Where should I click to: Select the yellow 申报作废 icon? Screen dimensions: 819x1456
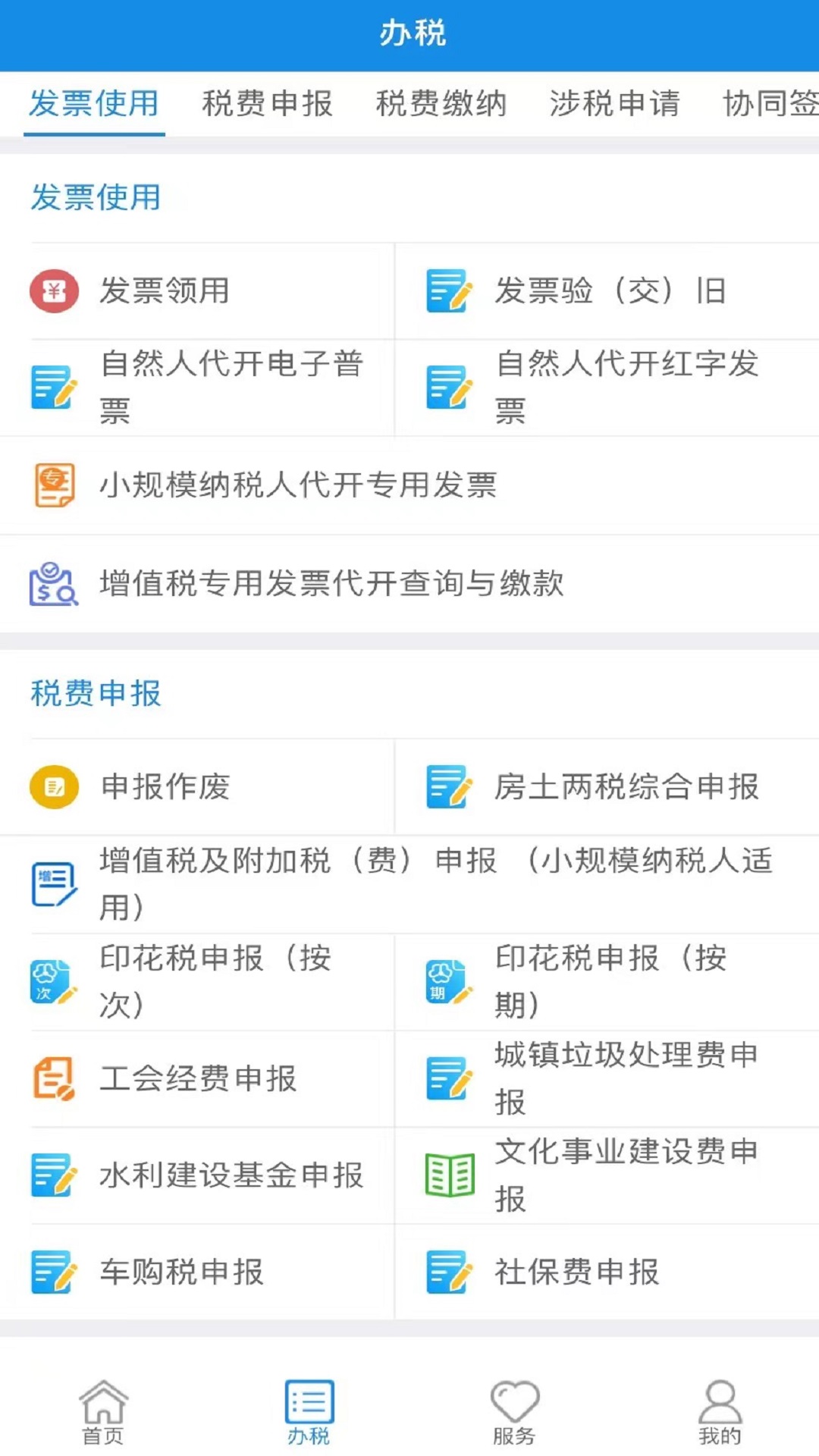(x=53, y=787)
